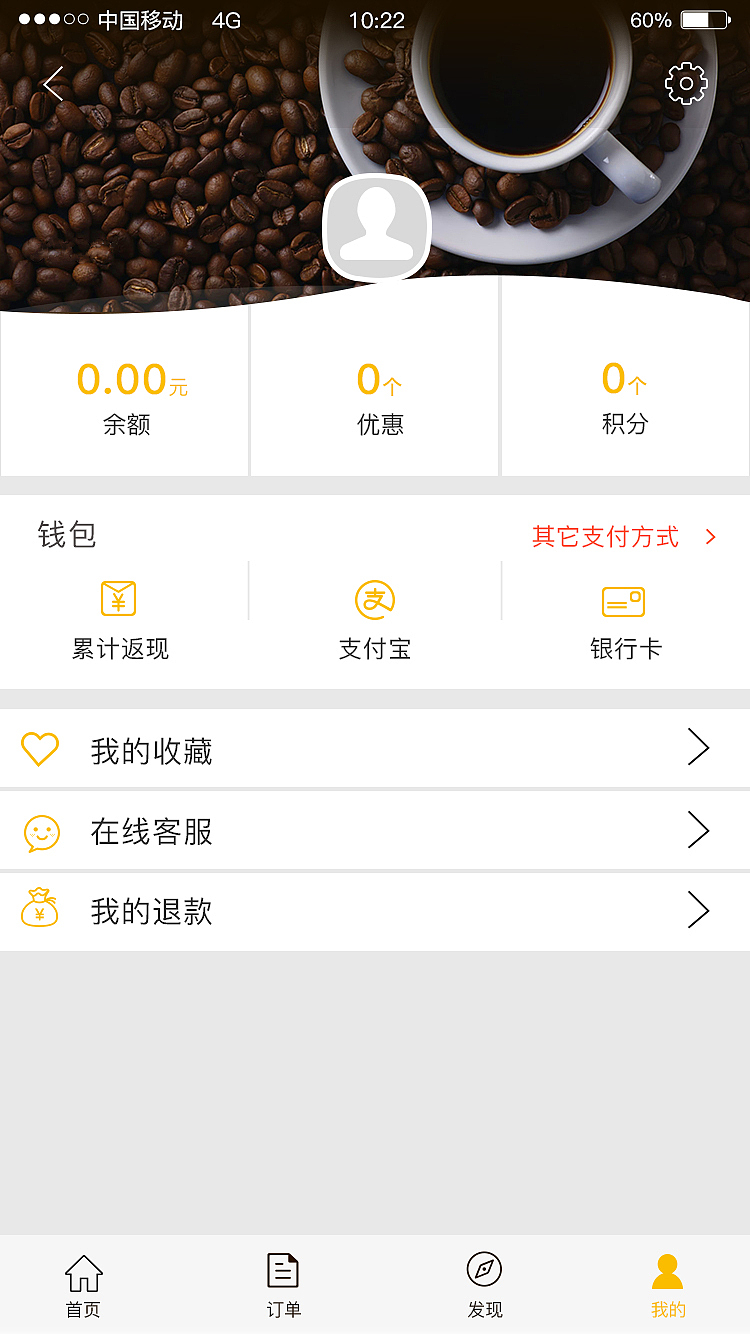Select the 我的 profile tab
The height and width of the screenshot is (1334, 750).
[x=667, y=1283]
